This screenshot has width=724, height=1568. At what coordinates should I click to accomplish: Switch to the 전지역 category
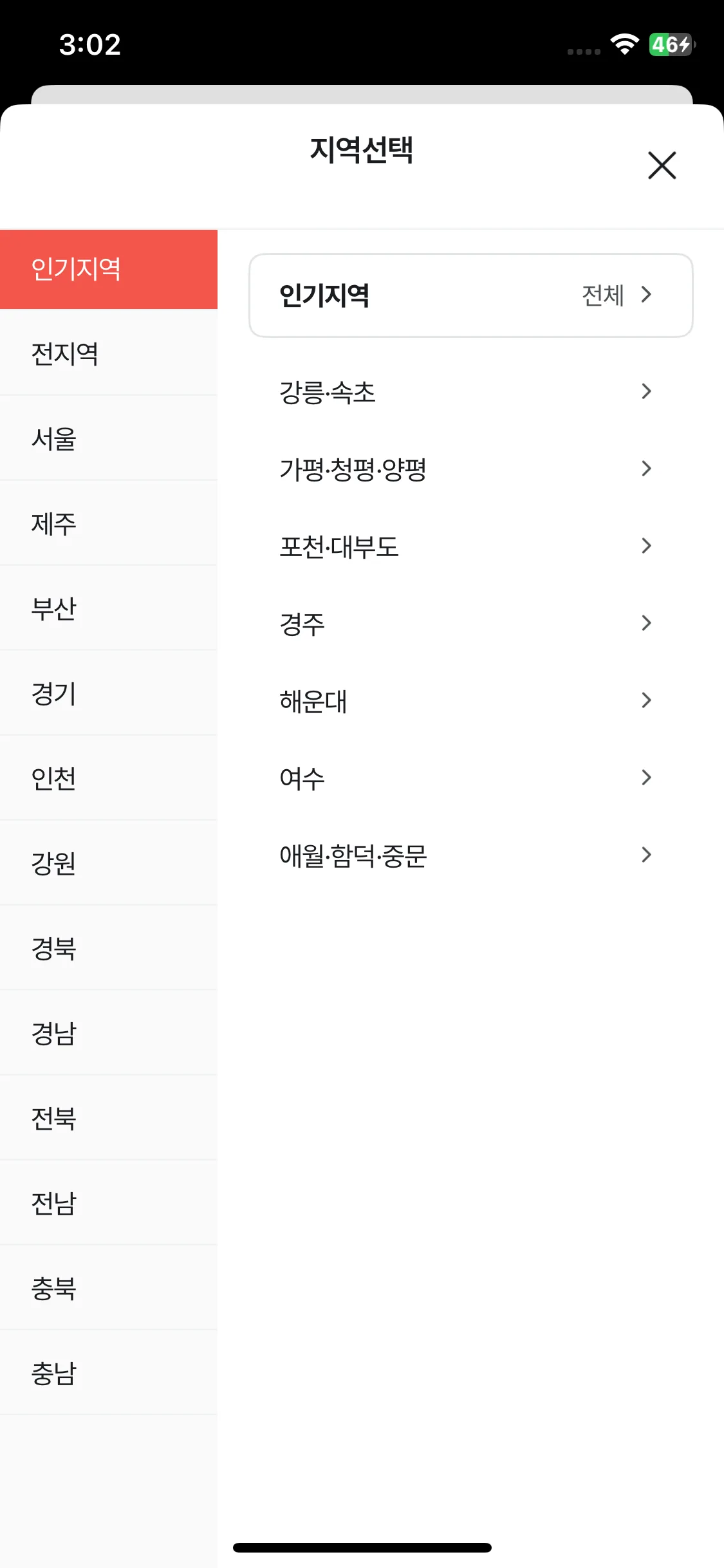[109, 353]
